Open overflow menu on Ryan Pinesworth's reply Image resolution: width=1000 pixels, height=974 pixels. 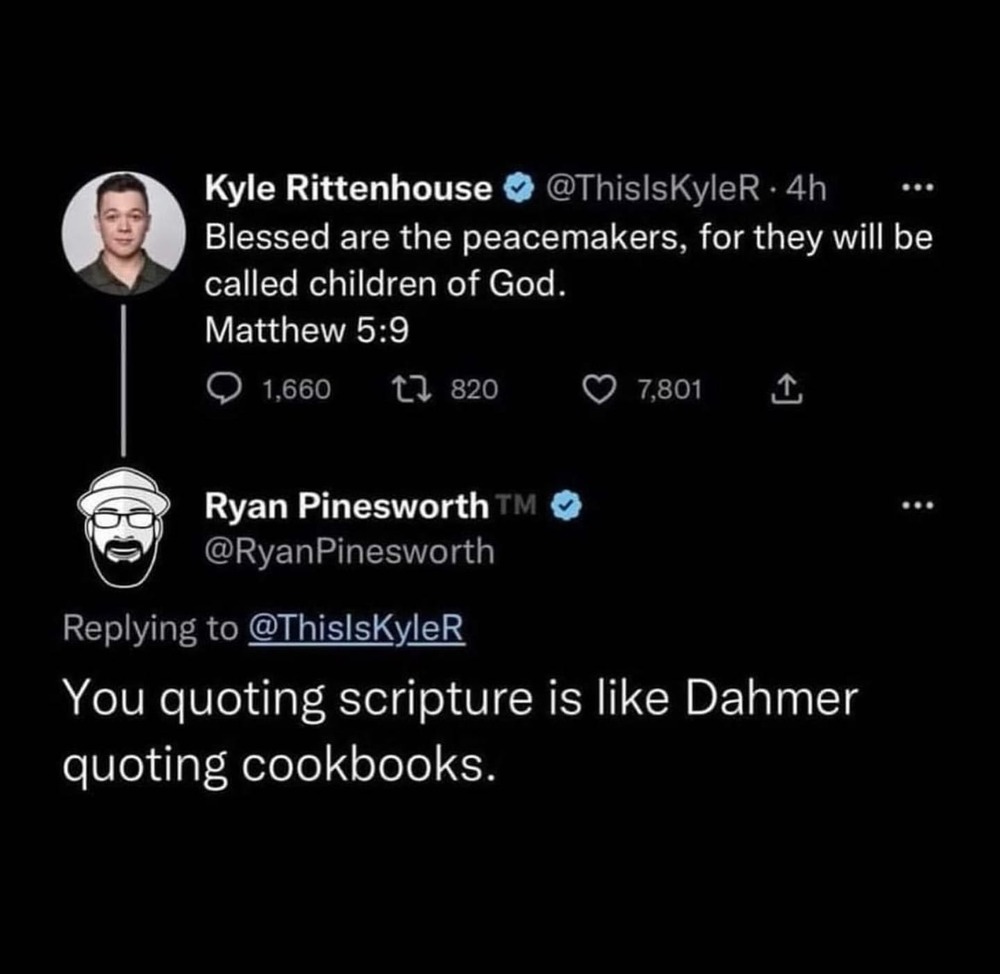pos(916,507)
